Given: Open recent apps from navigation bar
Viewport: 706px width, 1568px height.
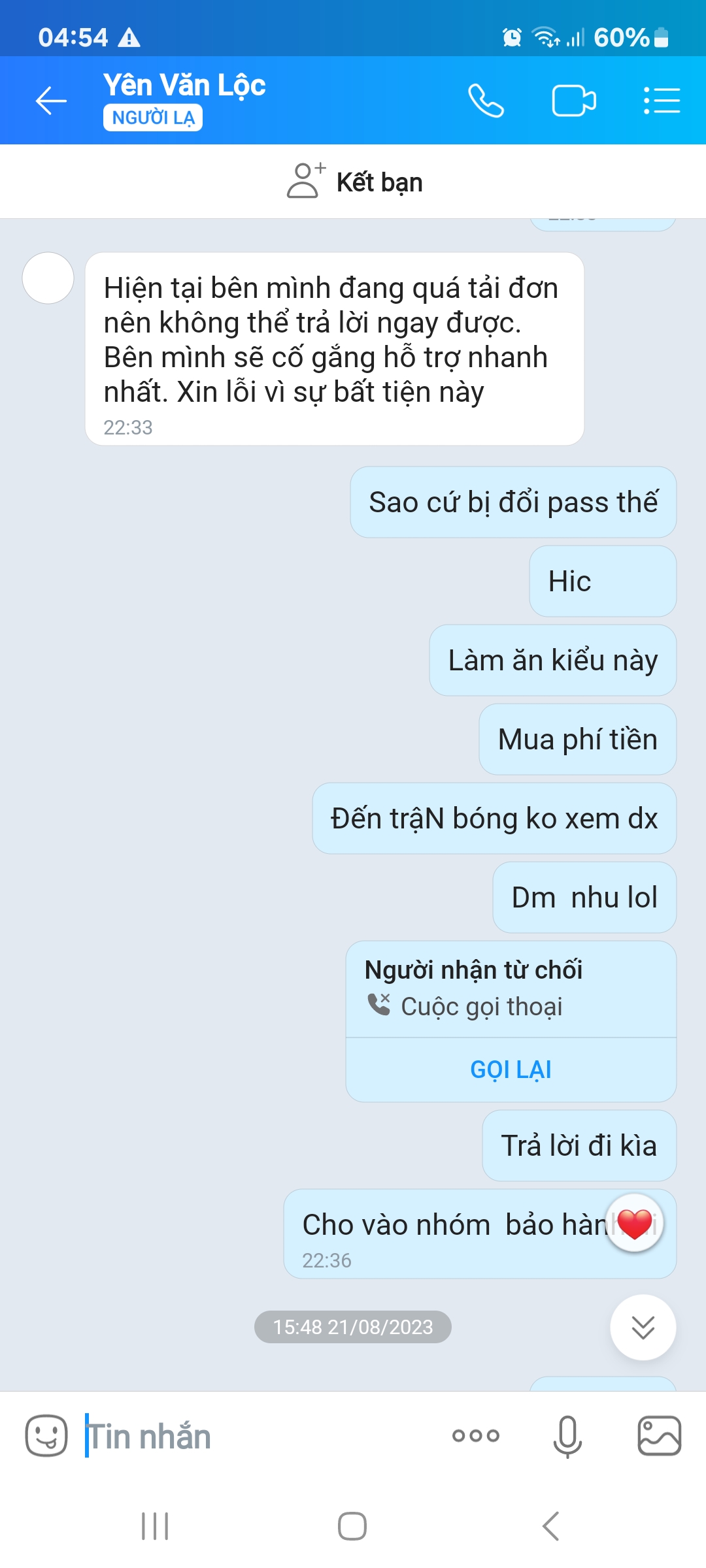Looking at the screenshot, I should (x=155, y=1526).
